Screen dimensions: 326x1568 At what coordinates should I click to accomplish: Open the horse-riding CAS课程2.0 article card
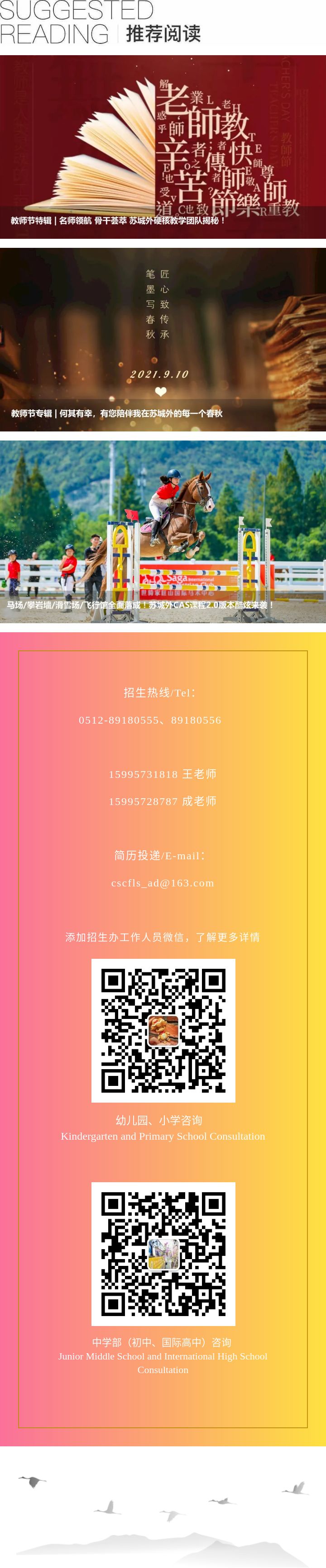163,531
